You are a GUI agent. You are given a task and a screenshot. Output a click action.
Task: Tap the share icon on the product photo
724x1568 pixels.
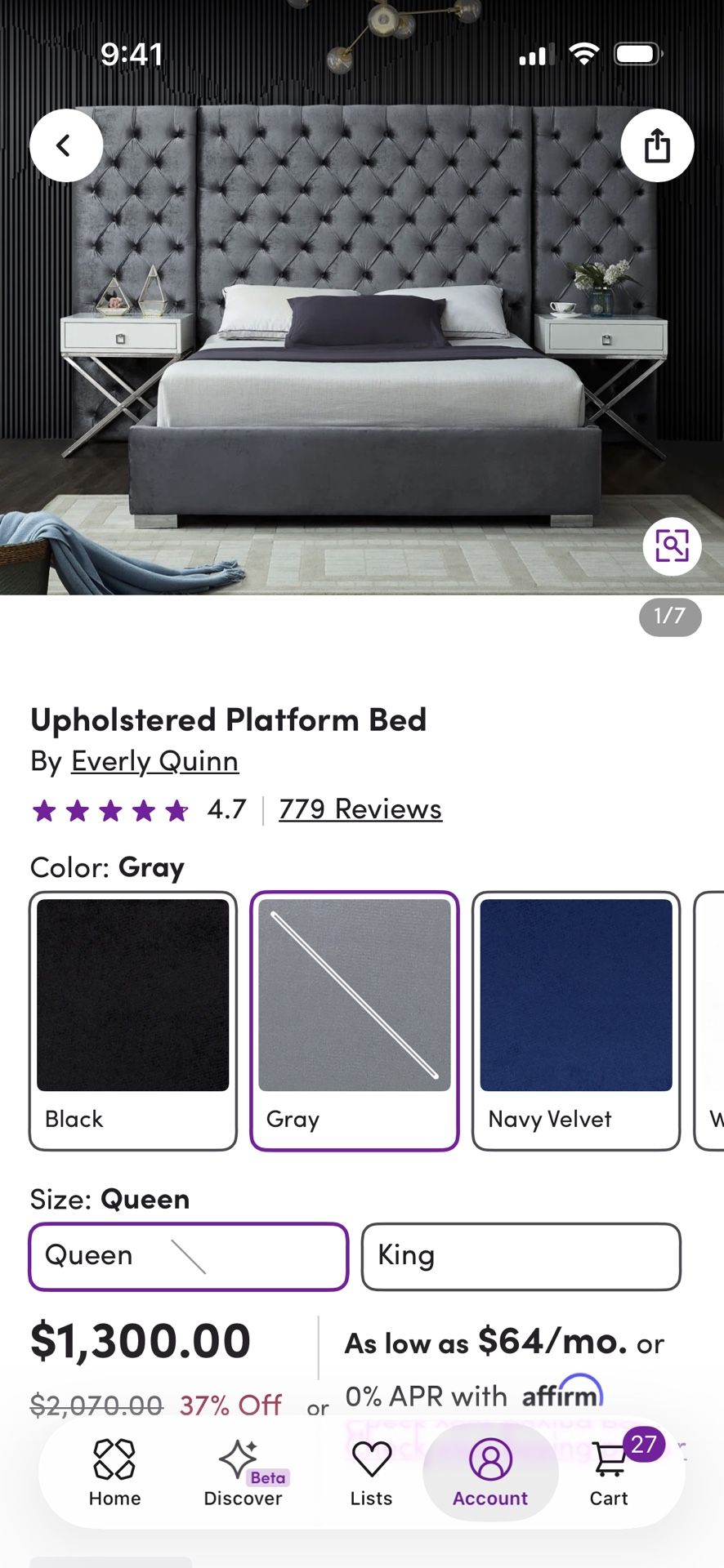(658, 145)
